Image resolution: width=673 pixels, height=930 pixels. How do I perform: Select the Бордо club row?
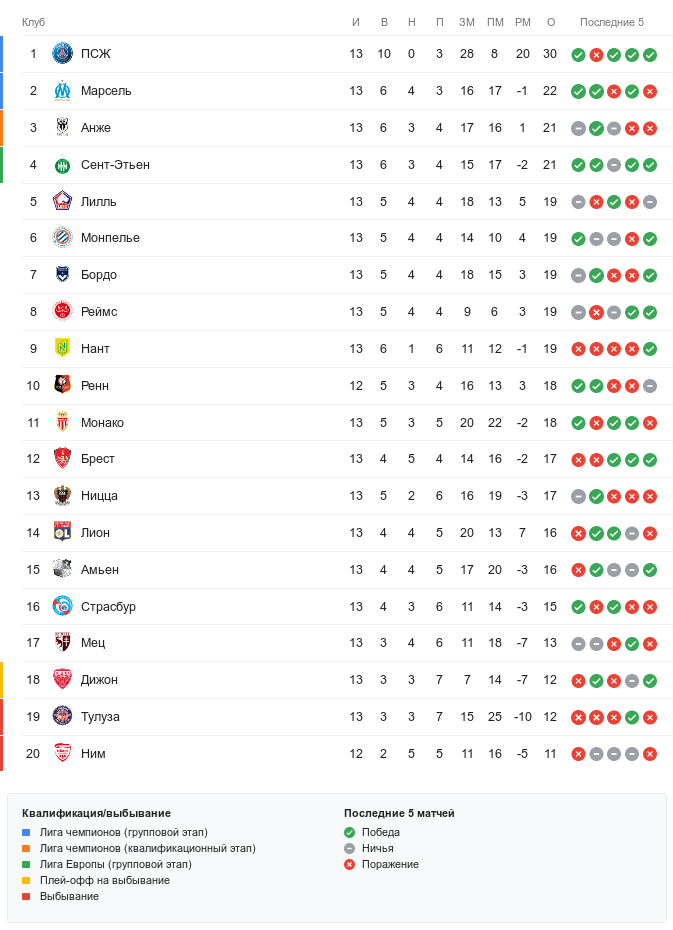(x=99, y=275)
